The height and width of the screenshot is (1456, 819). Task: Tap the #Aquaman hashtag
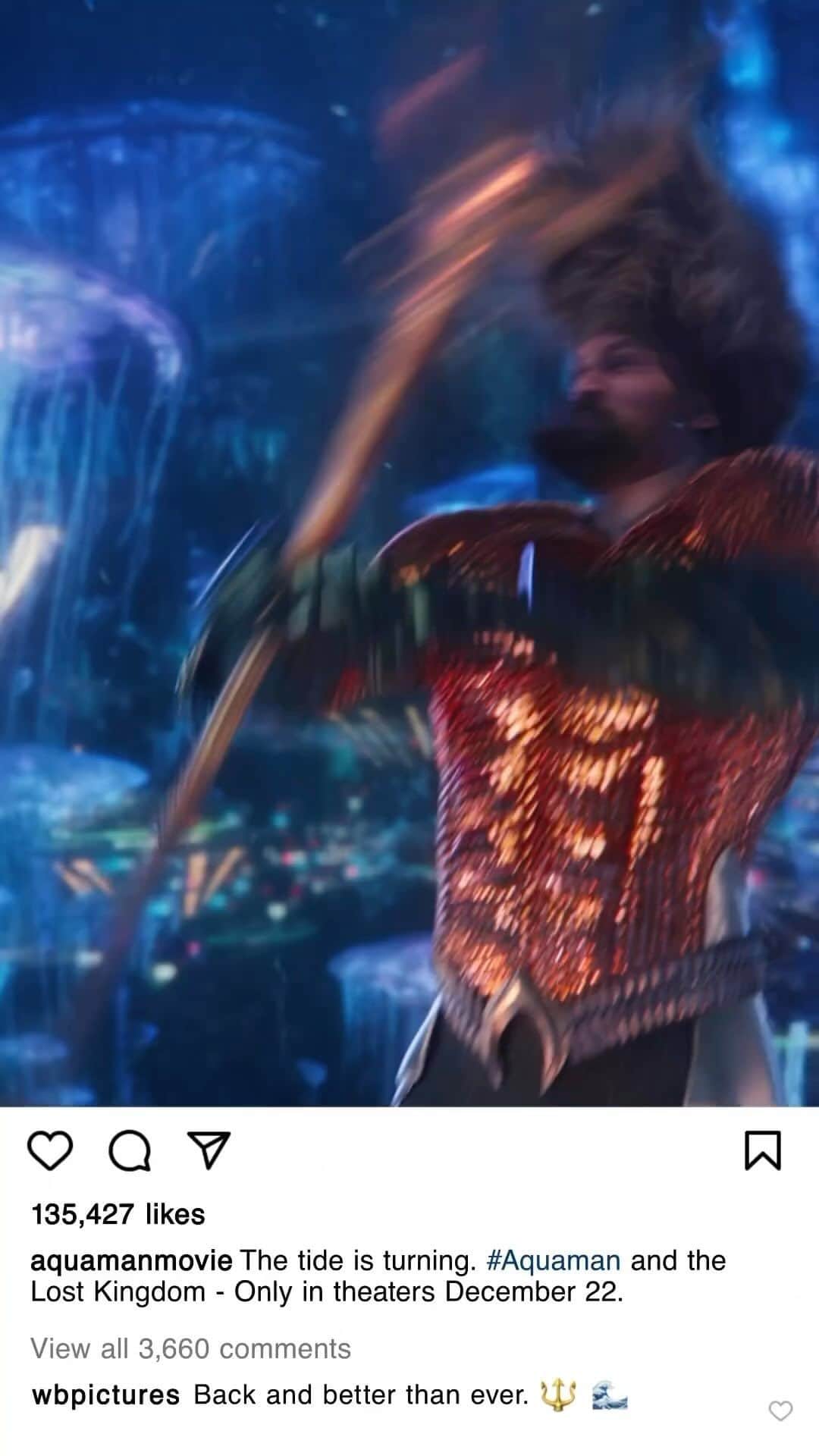pos(552,1260)
